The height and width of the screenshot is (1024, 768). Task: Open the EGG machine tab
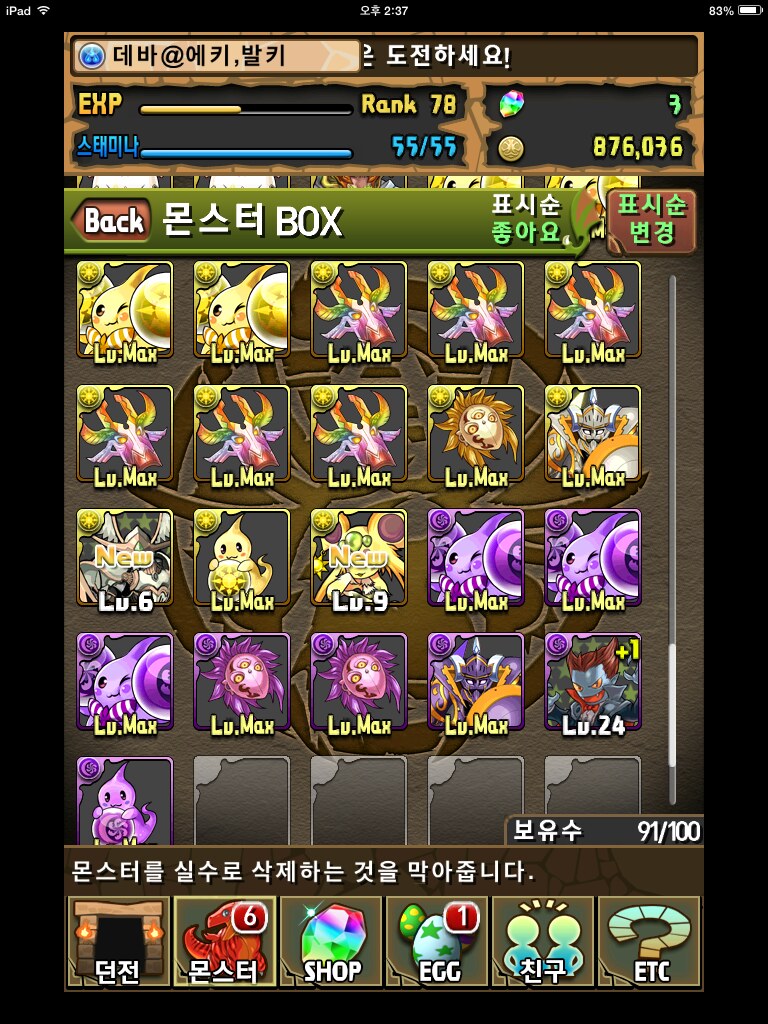pyautogui.click(x=437, y=942)
